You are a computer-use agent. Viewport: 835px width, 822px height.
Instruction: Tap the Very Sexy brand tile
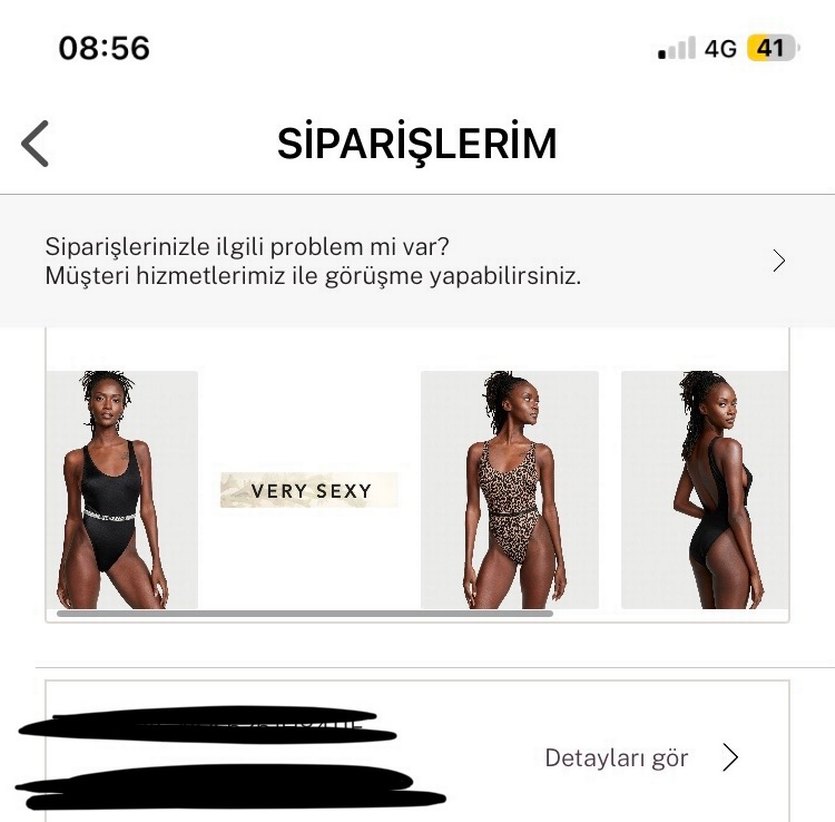[x=309, y=490]
